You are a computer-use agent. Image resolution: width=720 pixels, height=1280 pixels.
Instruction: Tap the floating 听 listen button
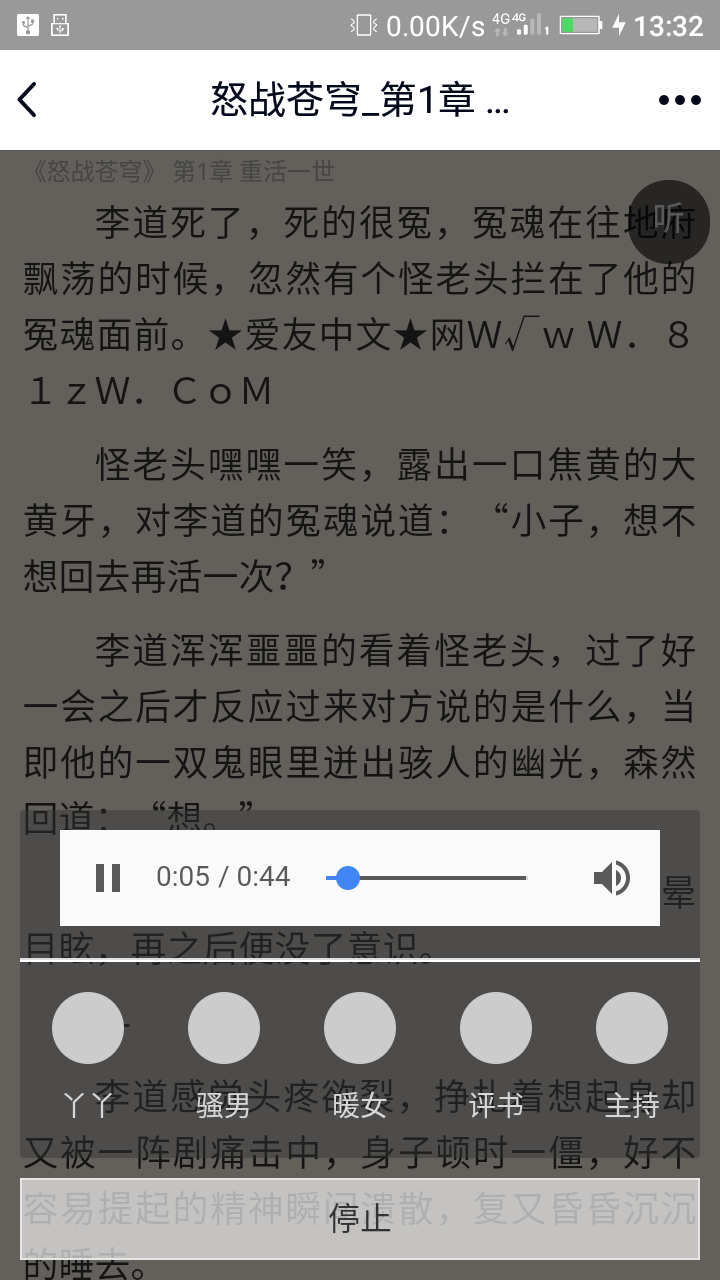(668, 222)
